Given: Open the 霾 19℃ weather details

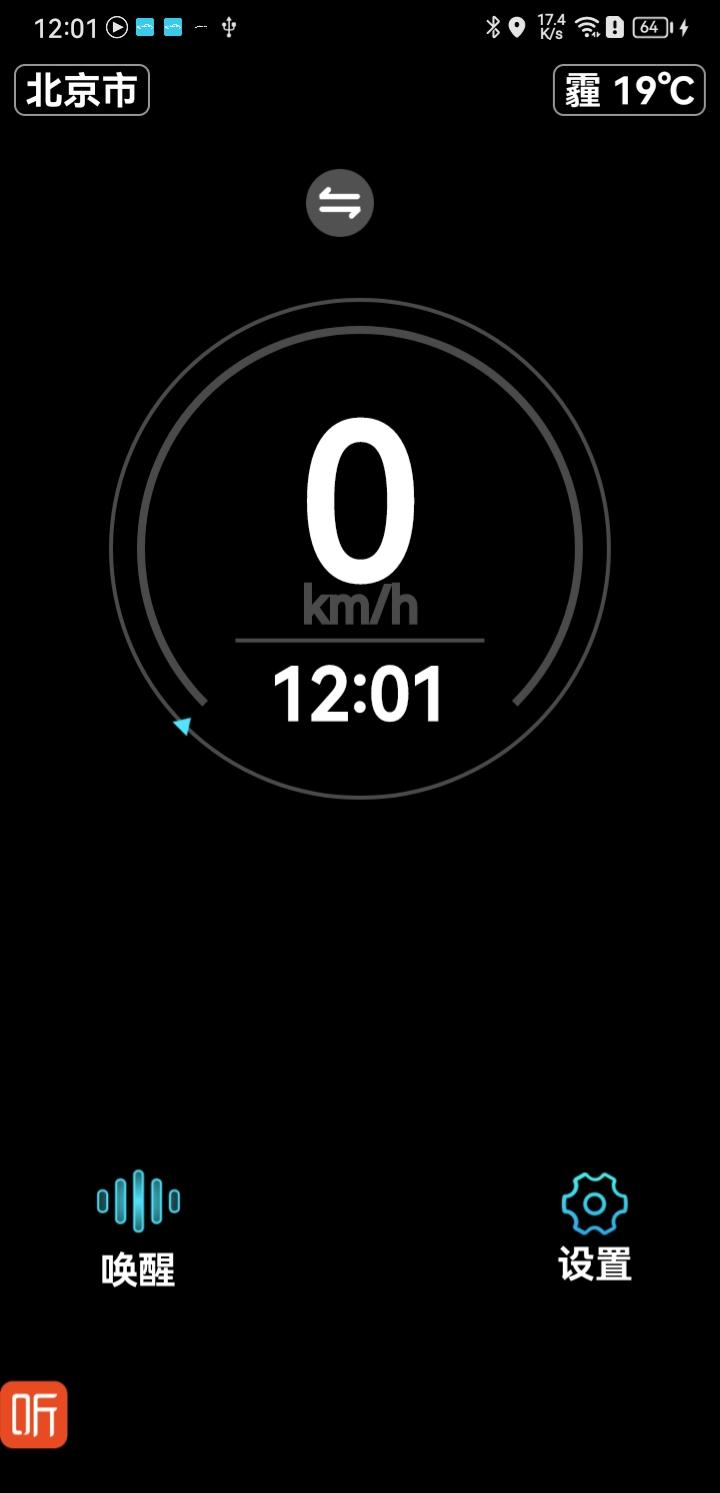Looking at the screenshot, I should pos(629,91).
